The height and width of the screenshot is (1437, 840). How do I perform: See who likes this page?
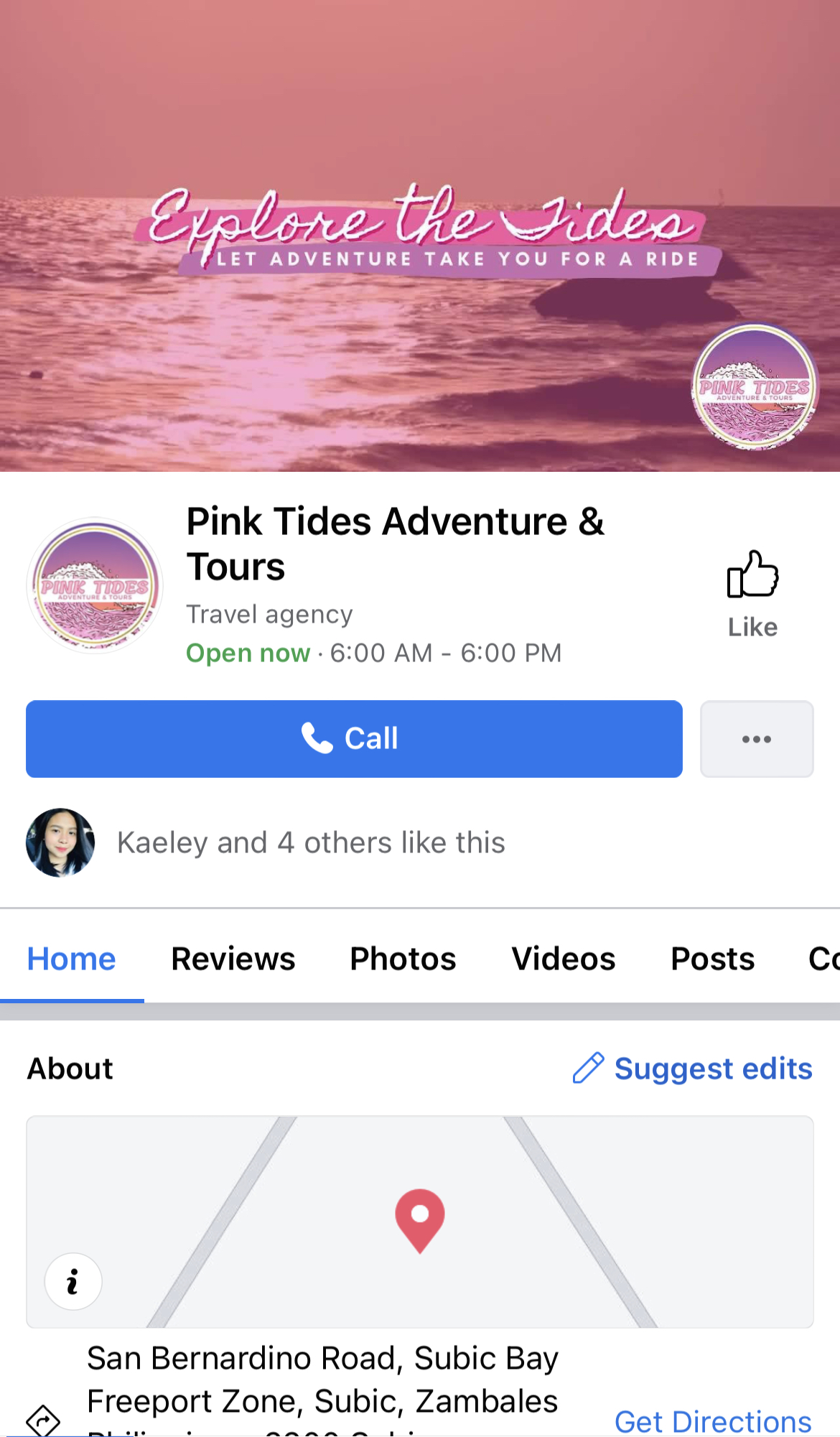pyautogui.click(x=310, y=842)
